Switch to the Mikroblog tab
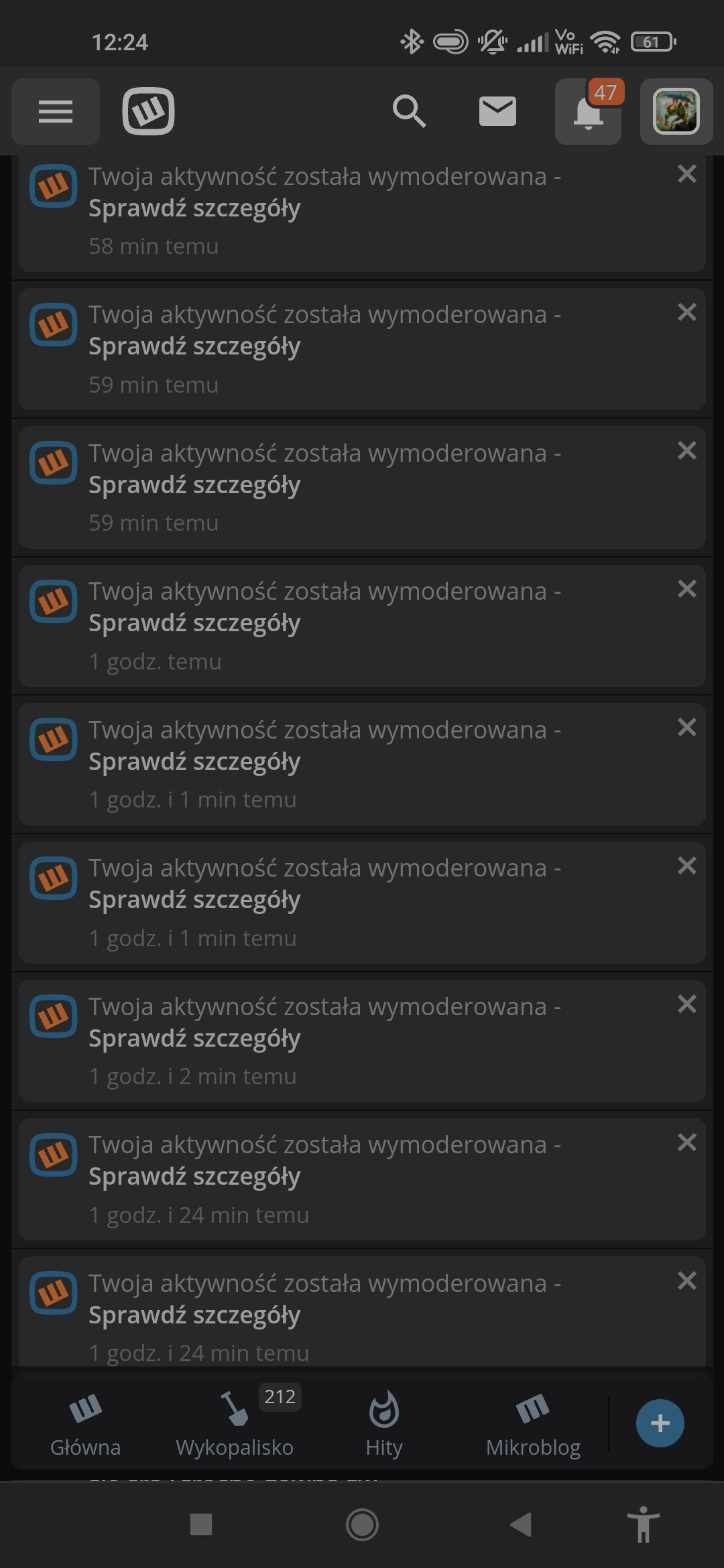Viewport: 724px width, 1568px height. (x=533, y=1423)
